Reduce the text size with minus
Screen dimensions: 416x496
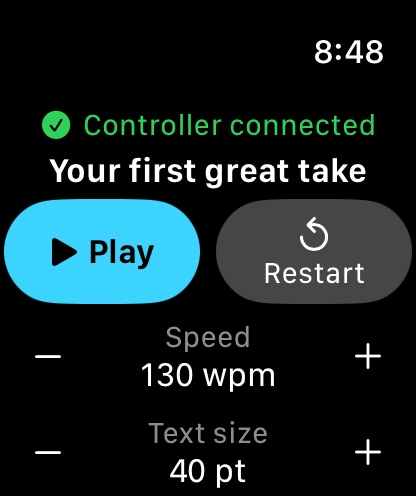click(x=48, y=452)
